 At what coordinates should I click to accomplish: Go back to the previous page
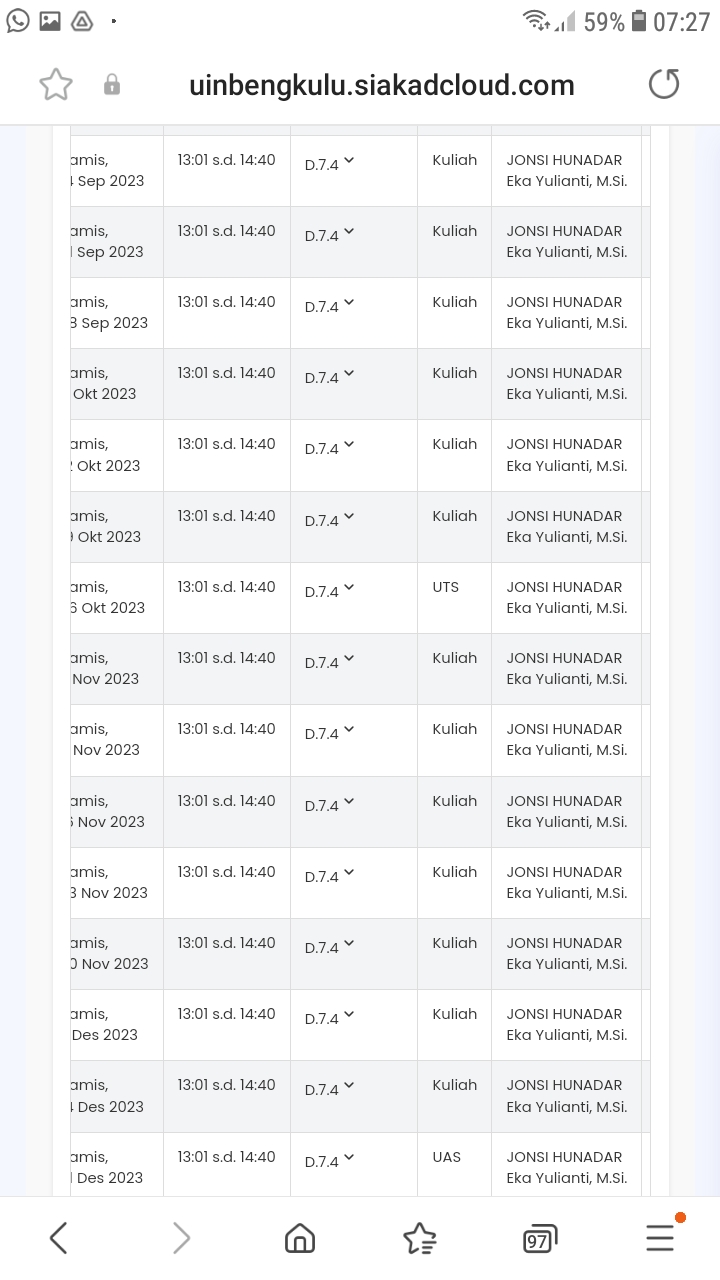point(59,1238)
